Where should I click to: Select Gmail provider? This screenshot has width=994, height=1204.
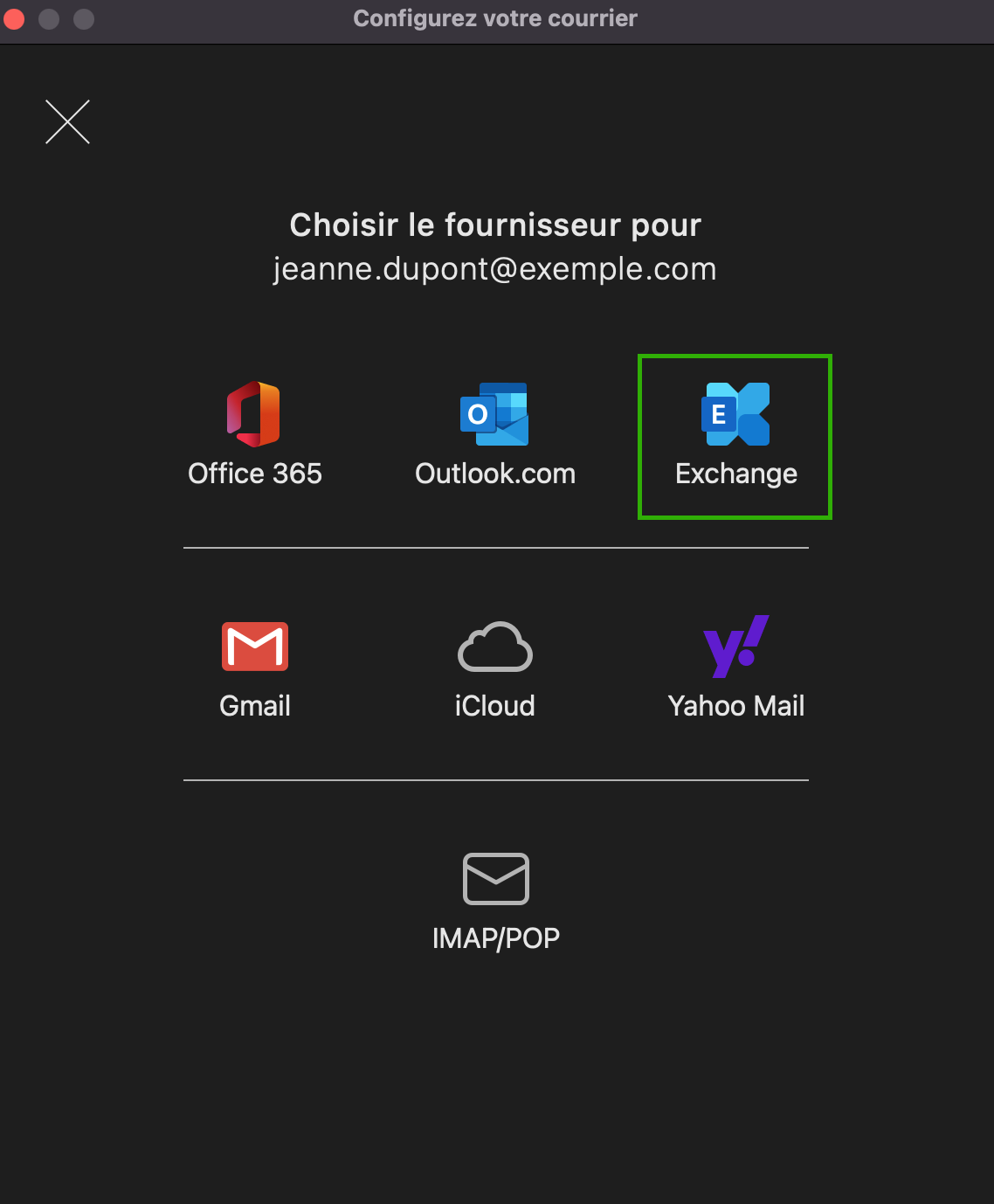[x=254, y=668]
